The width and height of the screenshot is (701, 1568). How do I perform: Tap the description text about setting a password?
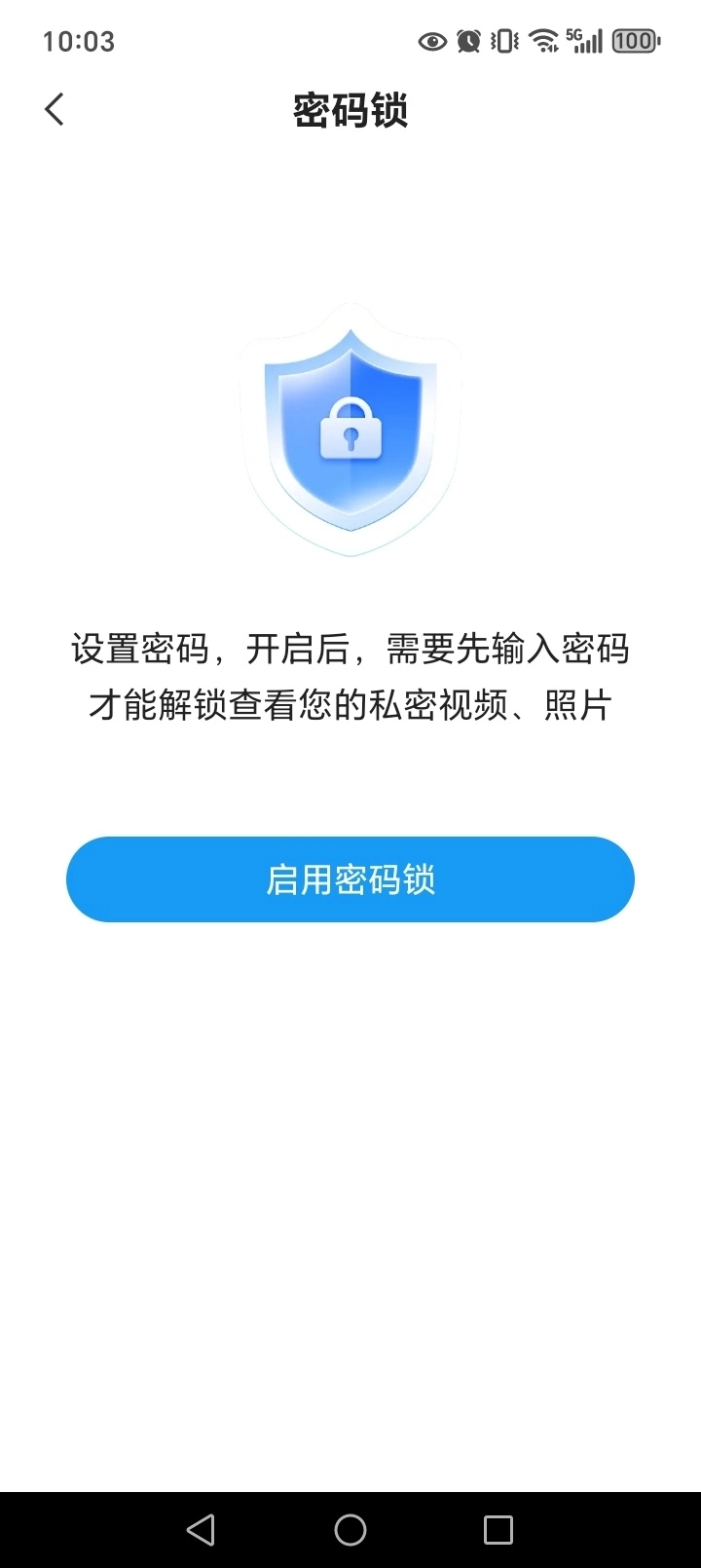[350, 676]
